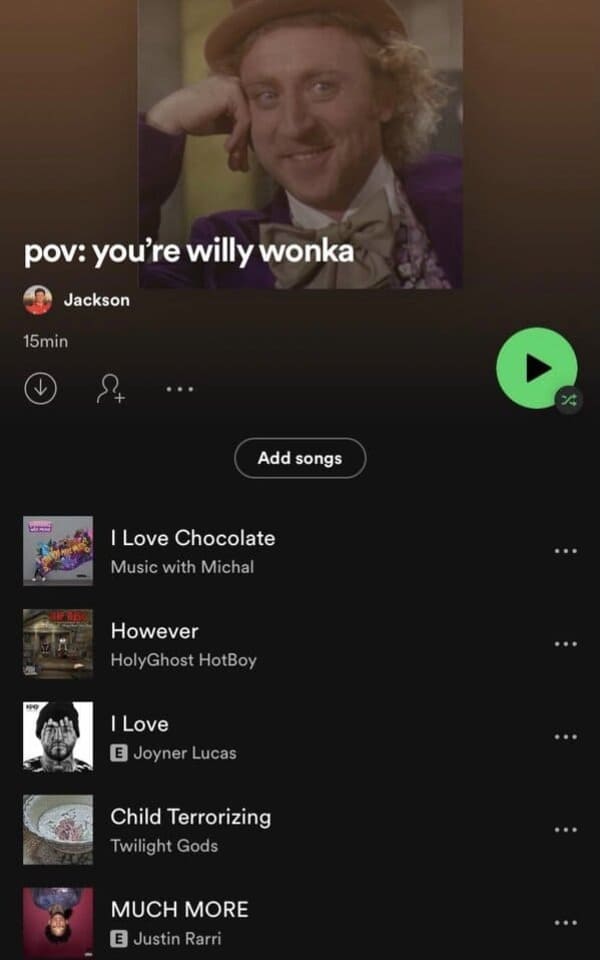600x960 pixels.
Task: Open more options for I Love Chocolate
Action: 565,551
